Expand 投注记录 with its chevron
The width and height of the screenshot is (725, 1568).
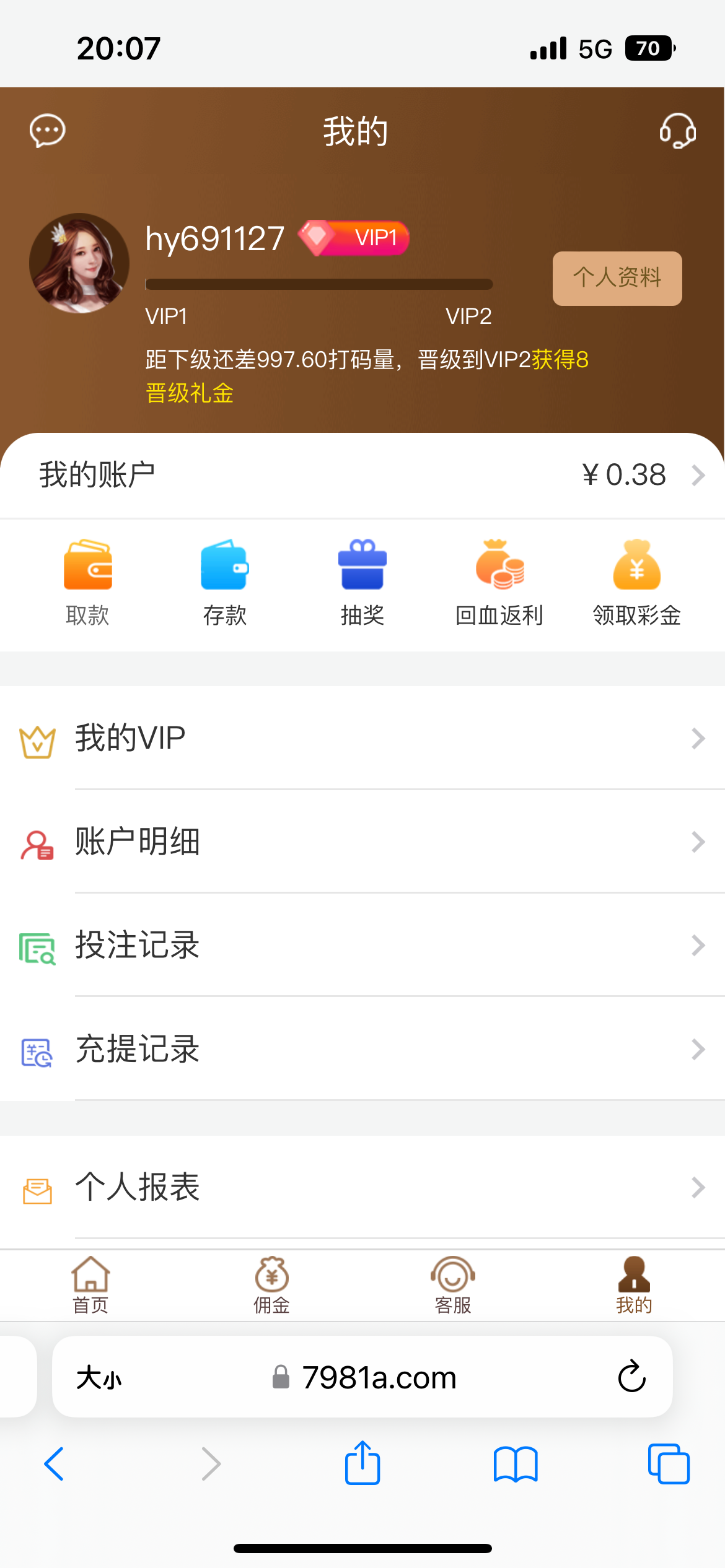pyautogui.click(x=698, y=945)
